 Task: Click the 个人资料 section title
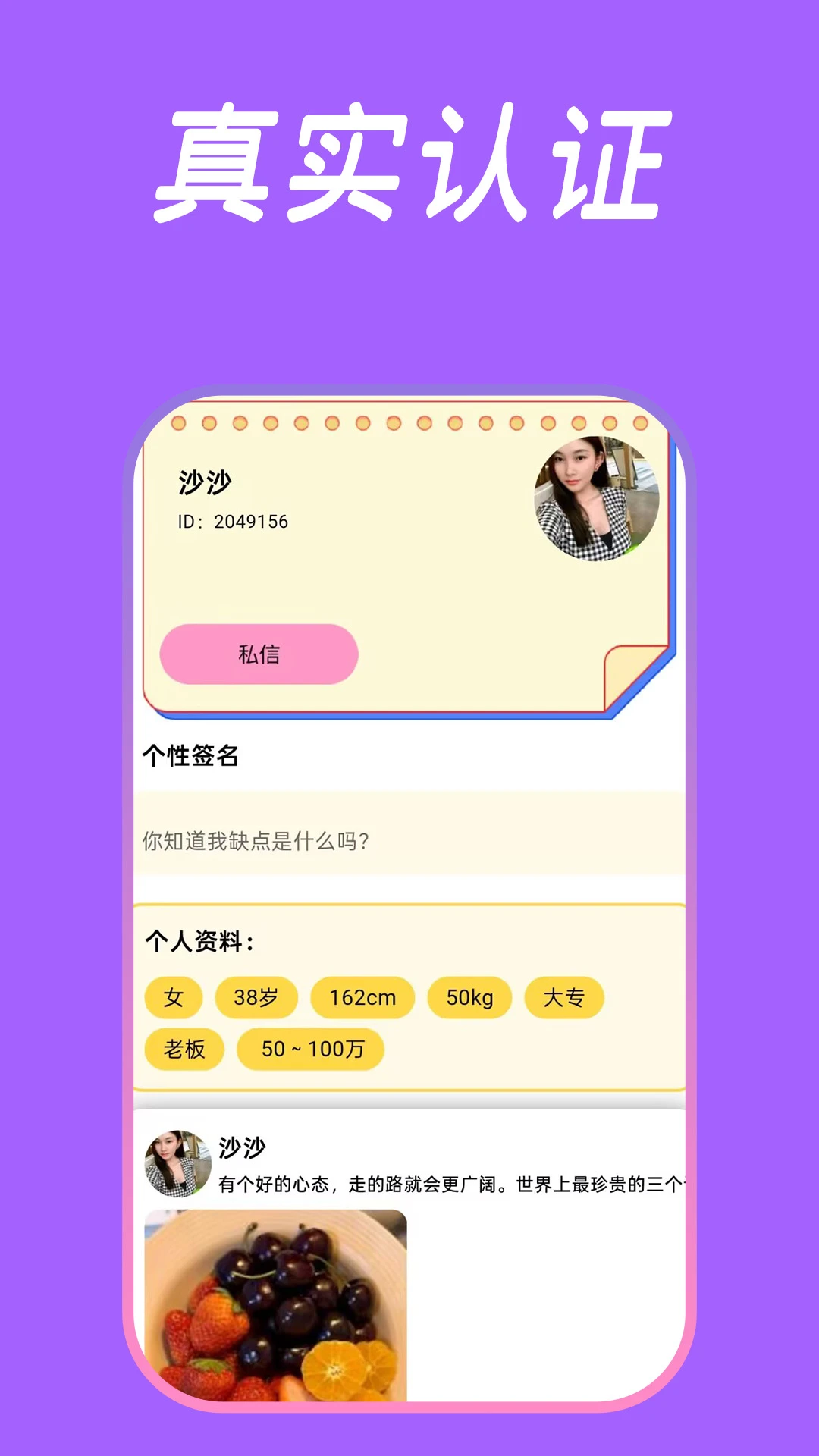[197, 940]
